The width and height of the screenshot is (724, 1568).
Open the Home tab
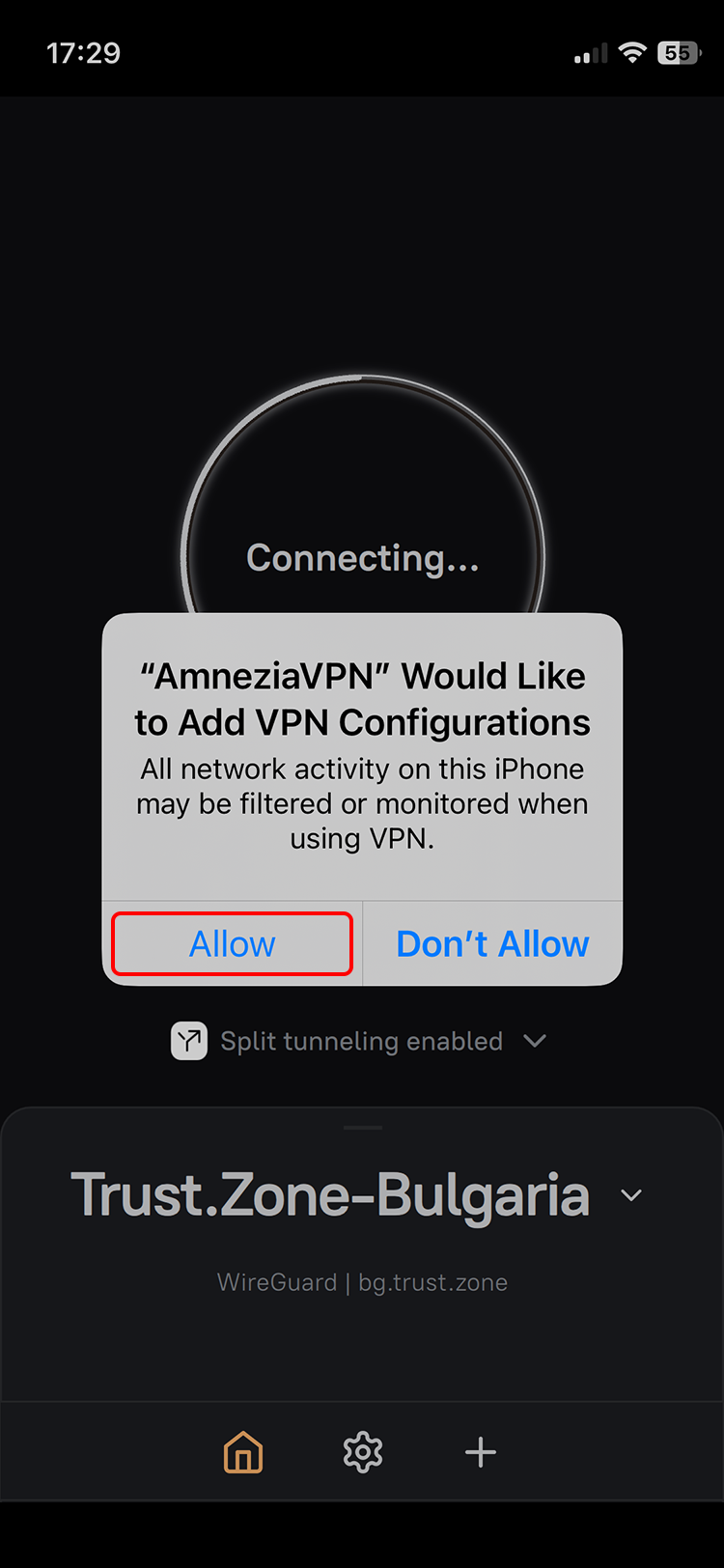[x=243, y=1452]
